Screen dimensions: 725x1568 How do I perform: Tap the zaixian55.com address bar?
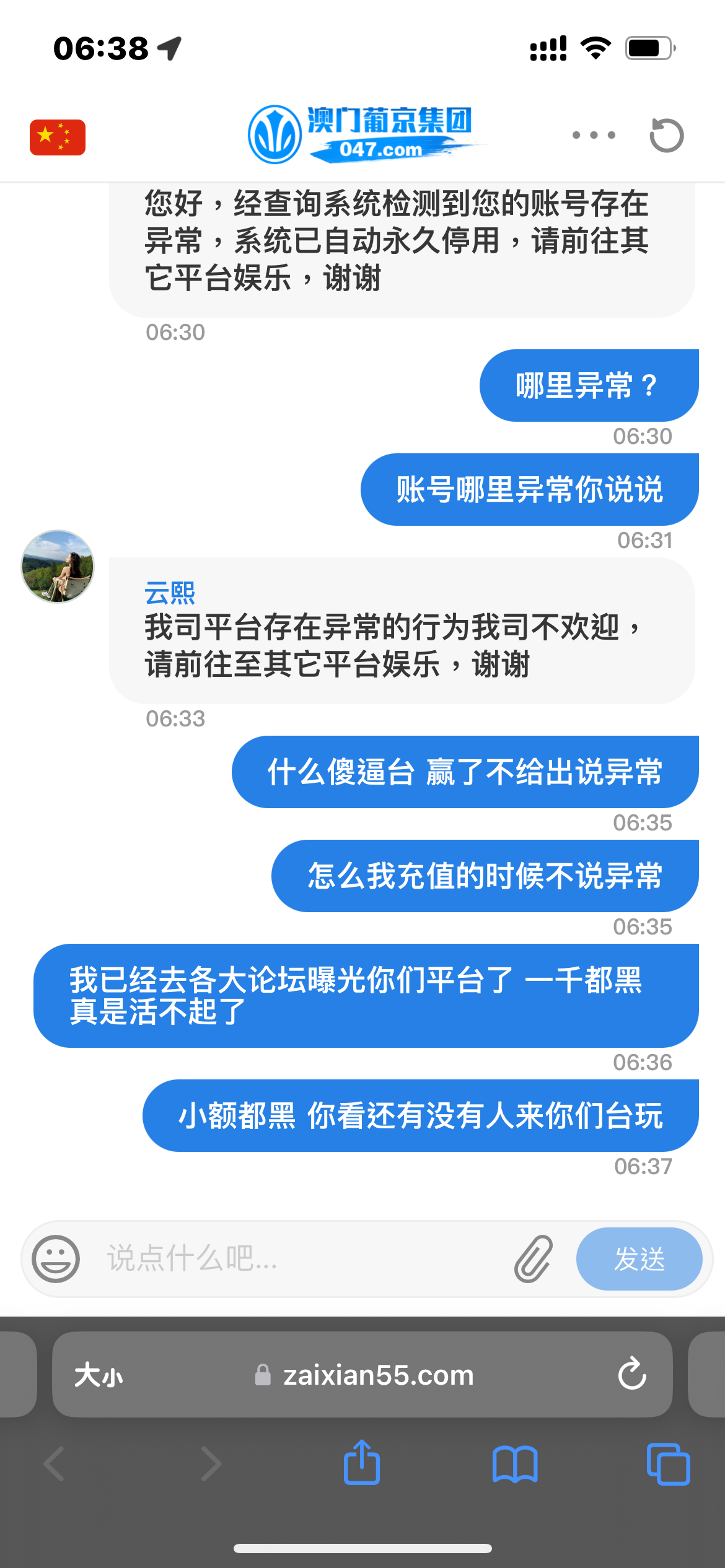[x=378, y=1375]
